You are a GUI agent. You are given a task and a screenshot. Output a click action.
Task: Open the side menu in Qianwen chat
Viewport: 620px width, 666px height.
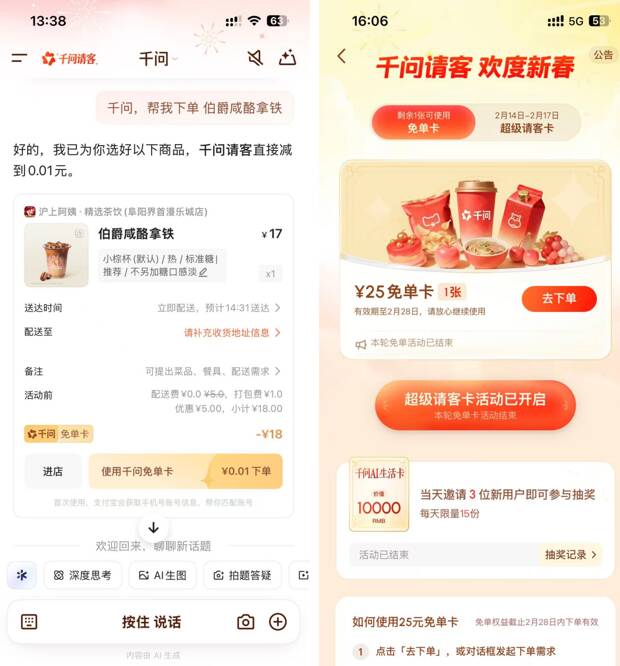tap(19, 58)
